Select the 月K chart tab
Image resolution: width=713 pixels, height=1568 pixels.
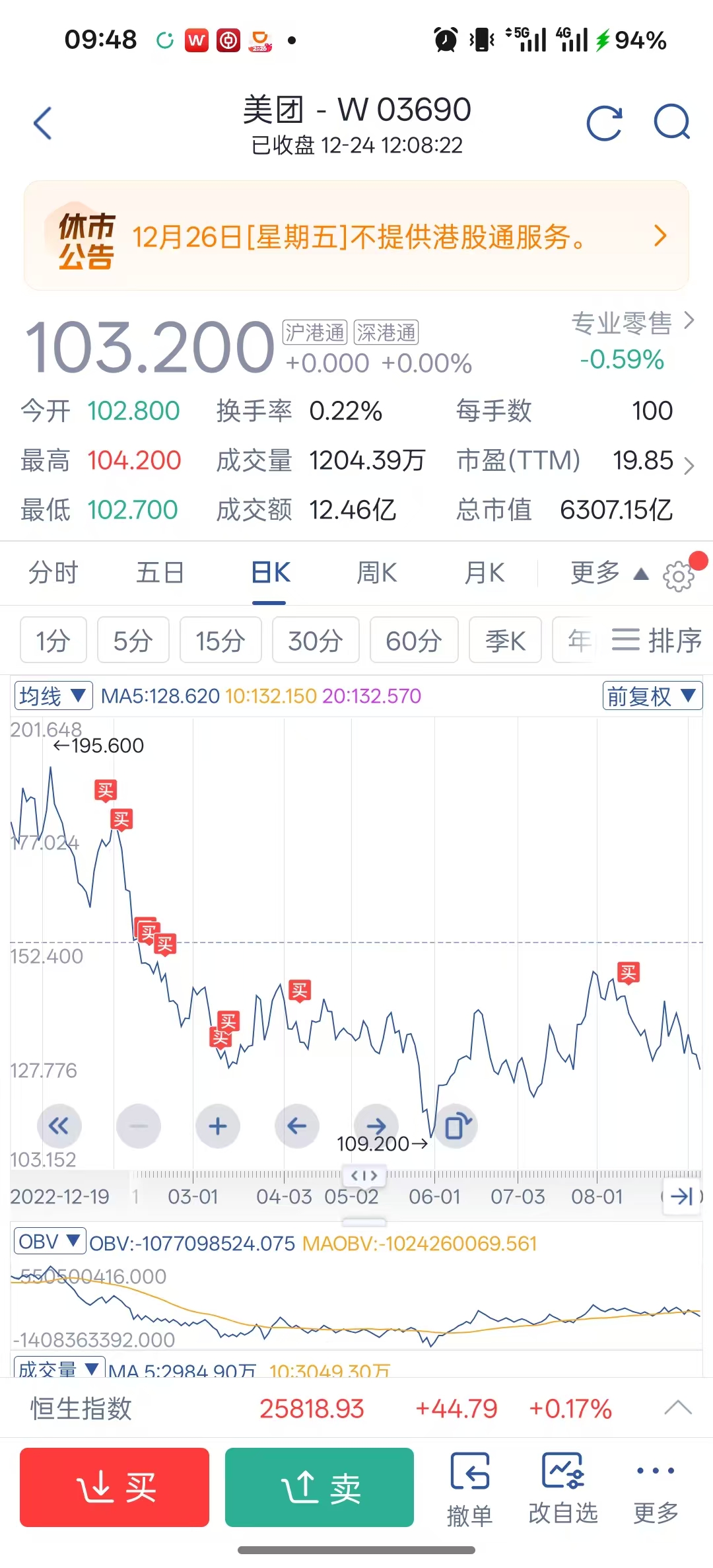point(484,573)
